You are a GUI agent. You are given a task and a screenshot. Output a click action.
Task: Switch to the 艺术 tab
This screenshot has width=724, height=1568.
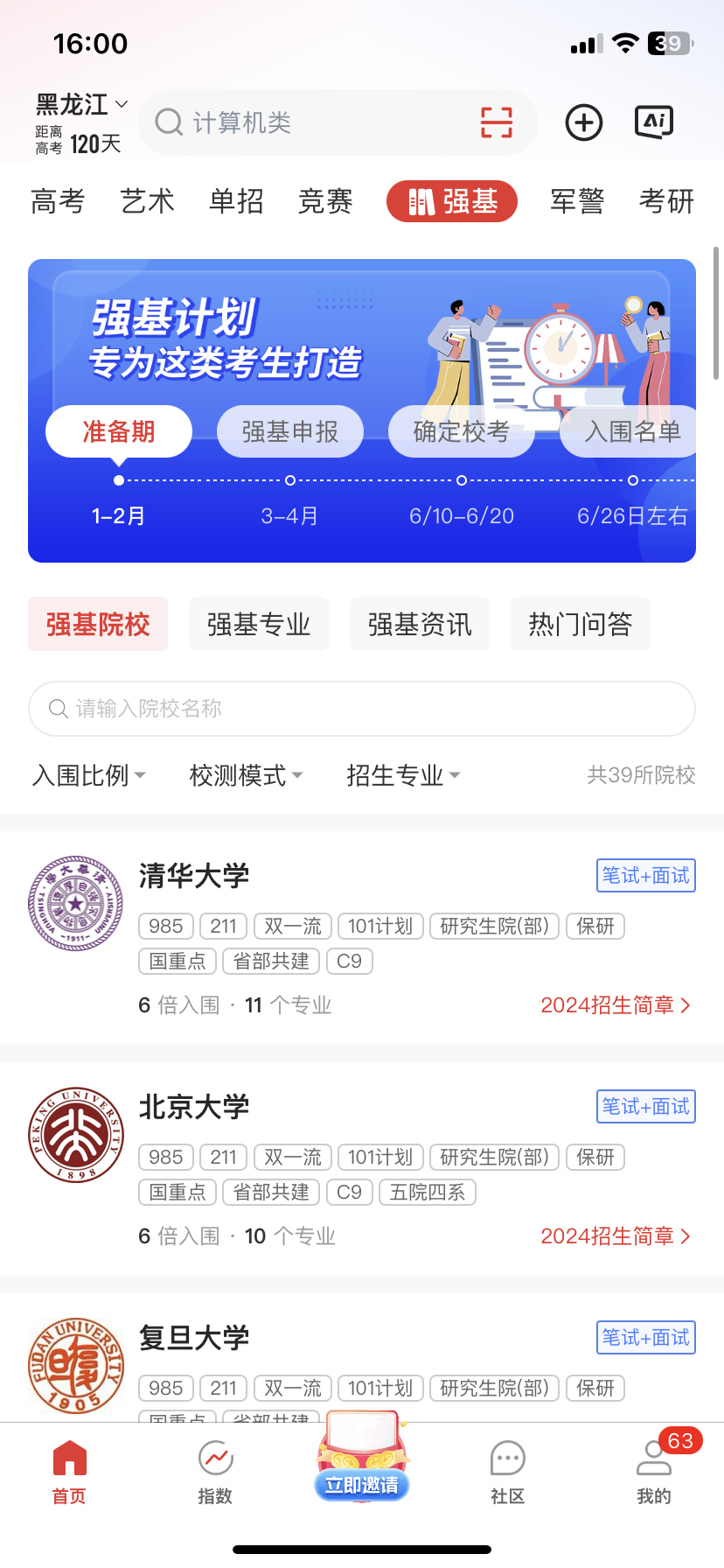point(147,202)
